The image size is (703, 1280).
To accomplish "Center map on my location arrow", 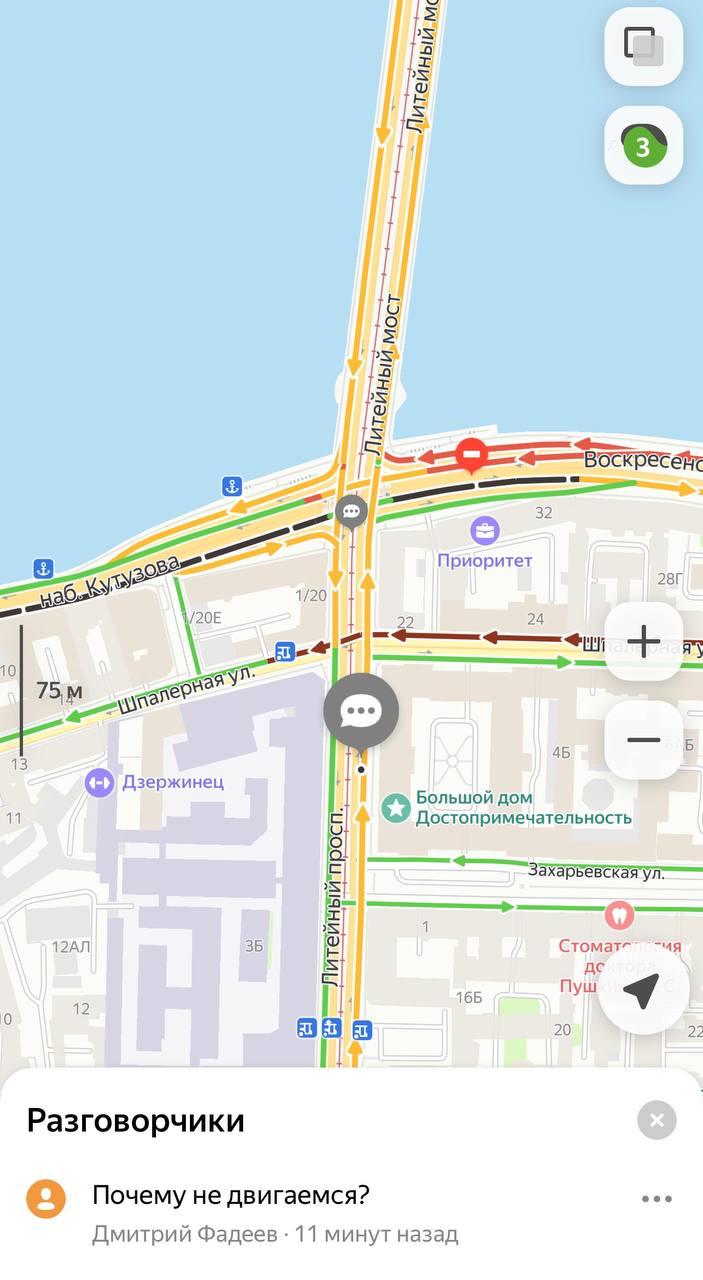I will (x=641, y=990).
